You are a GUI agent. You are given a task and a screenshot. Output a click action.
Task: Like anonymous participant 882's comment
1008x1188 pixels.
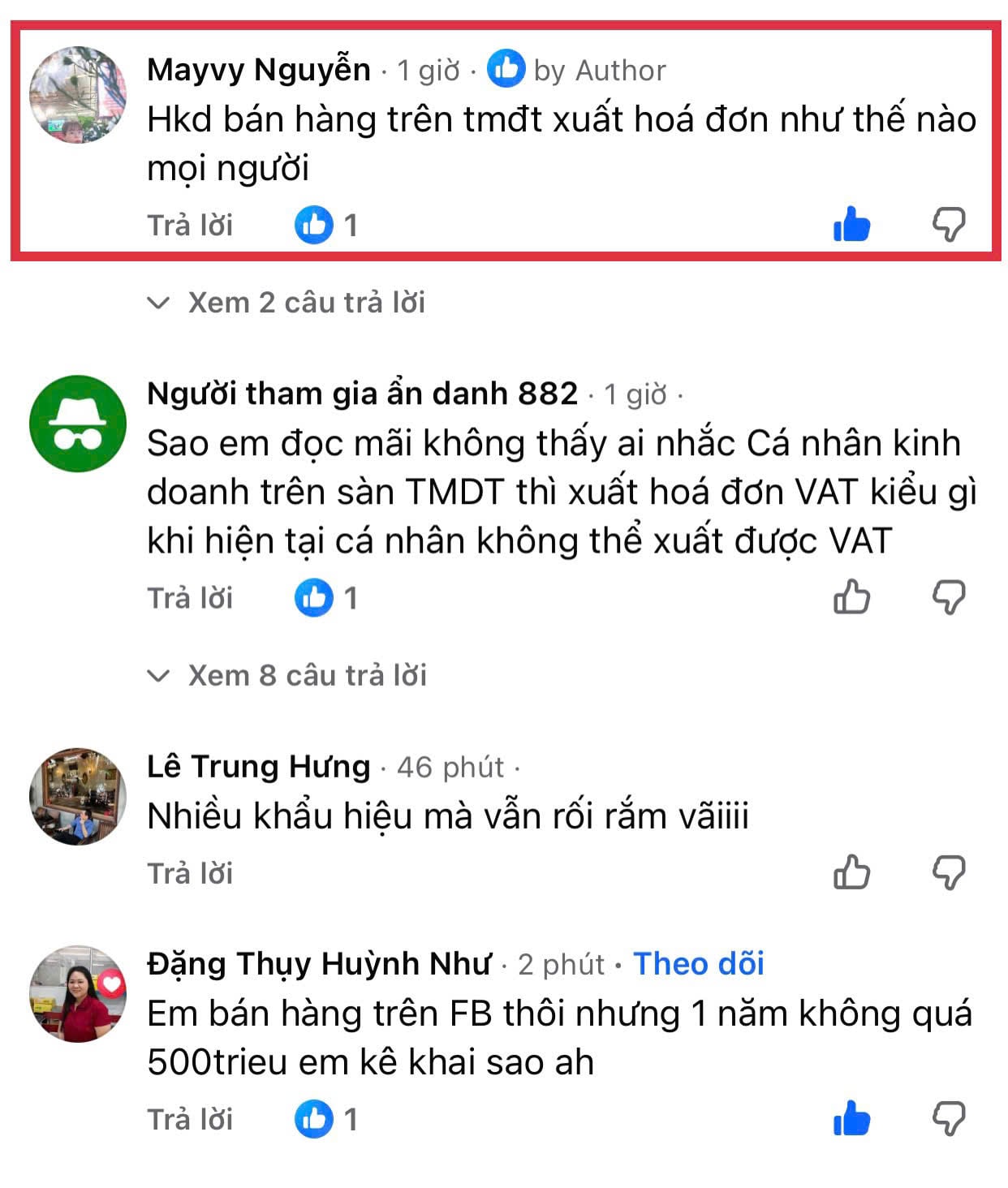(x=851, y=598)
